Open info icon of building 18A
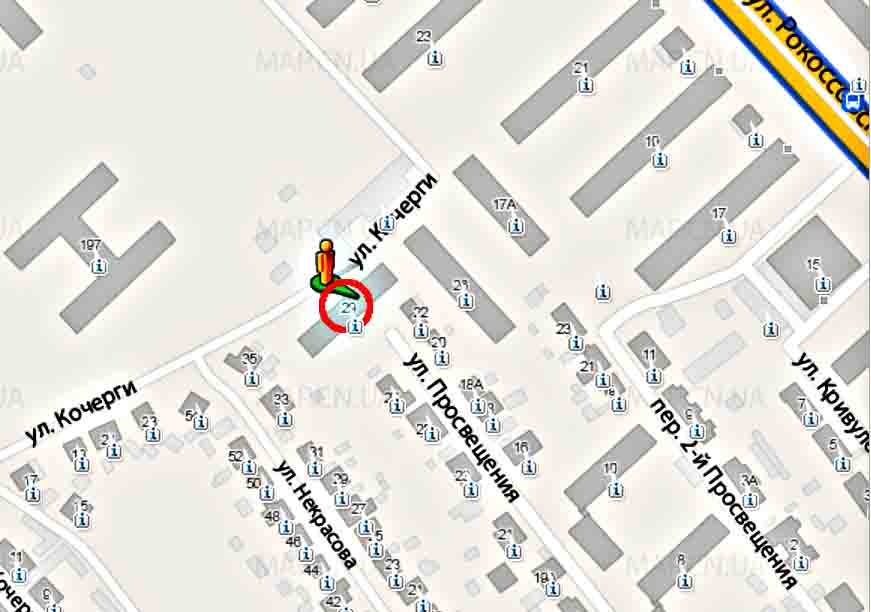This screenshot has width=871, height=612. pyautogui.click(x=478, y=405)
